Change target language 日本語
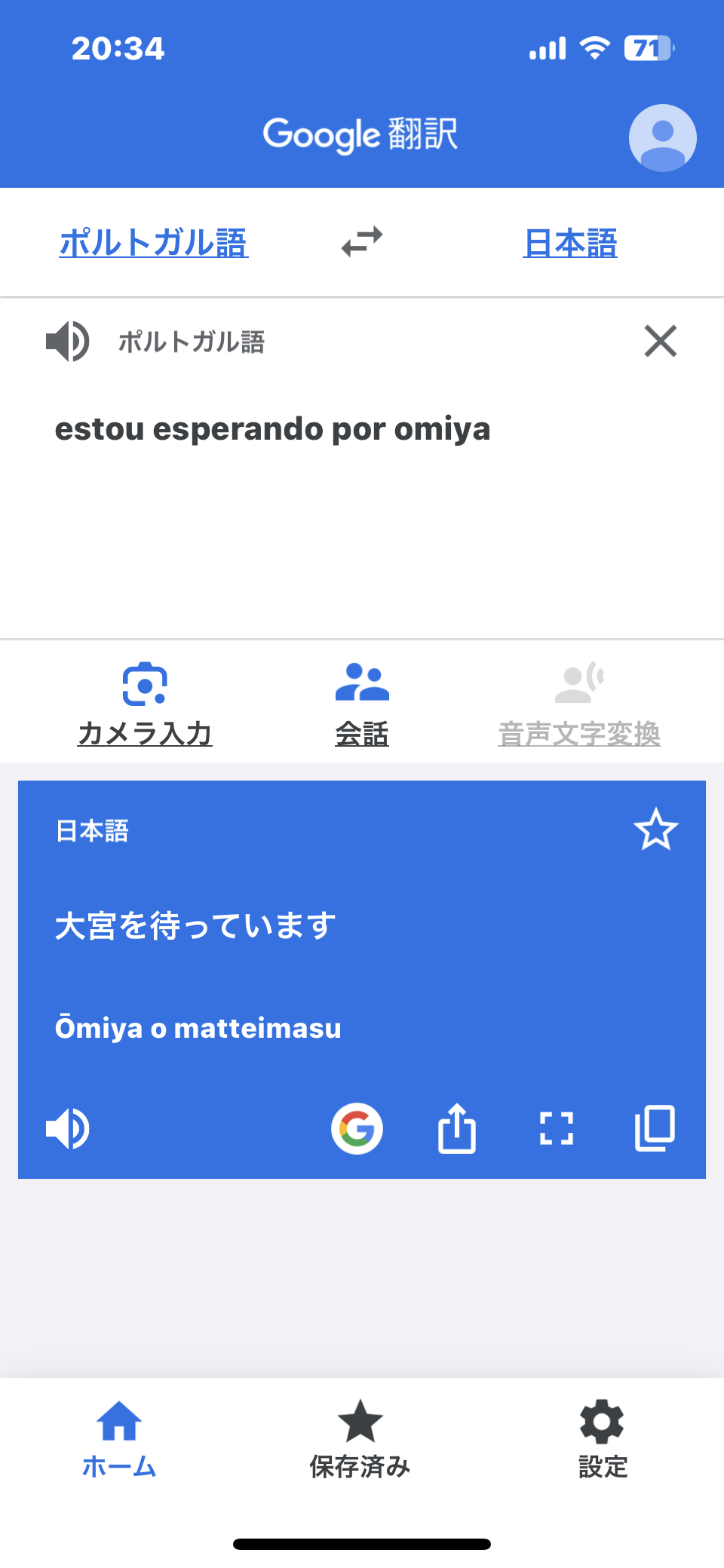 pos(570,243)
